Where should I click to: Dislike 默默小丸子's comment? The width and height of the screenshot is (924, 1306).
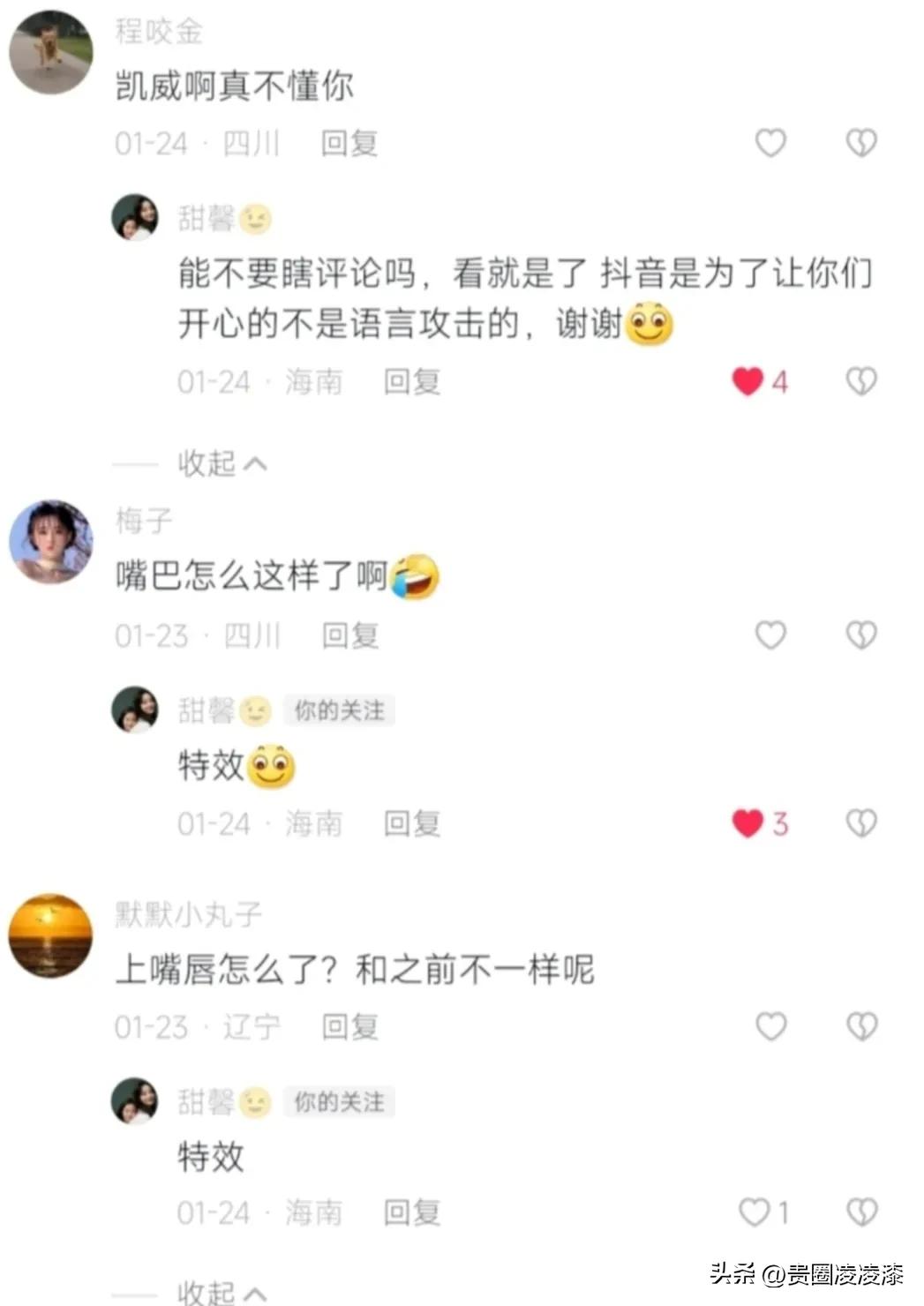[861, 1026]
